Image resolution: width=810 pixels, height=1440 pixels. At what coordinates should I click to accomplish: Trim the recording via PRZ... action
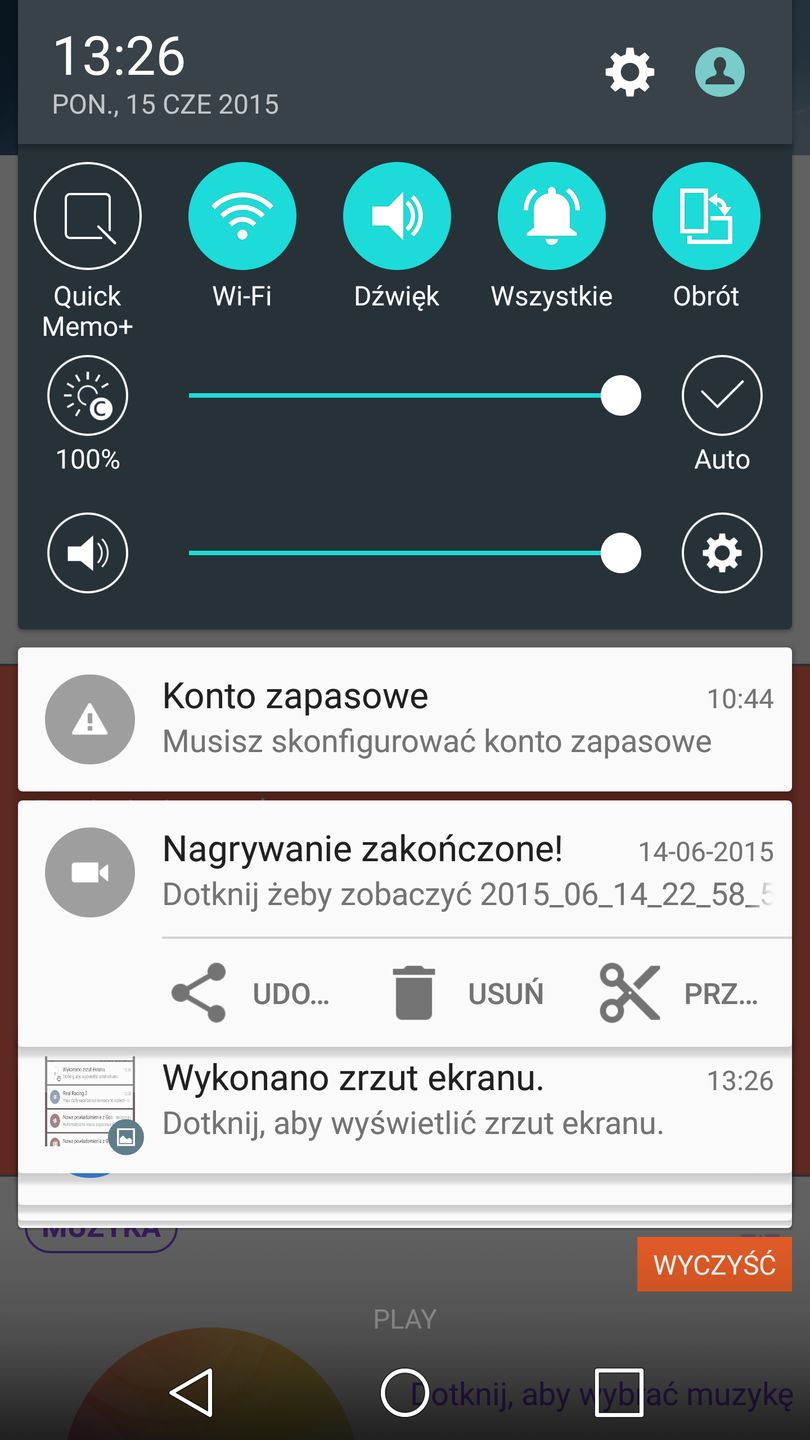point(680,993)
